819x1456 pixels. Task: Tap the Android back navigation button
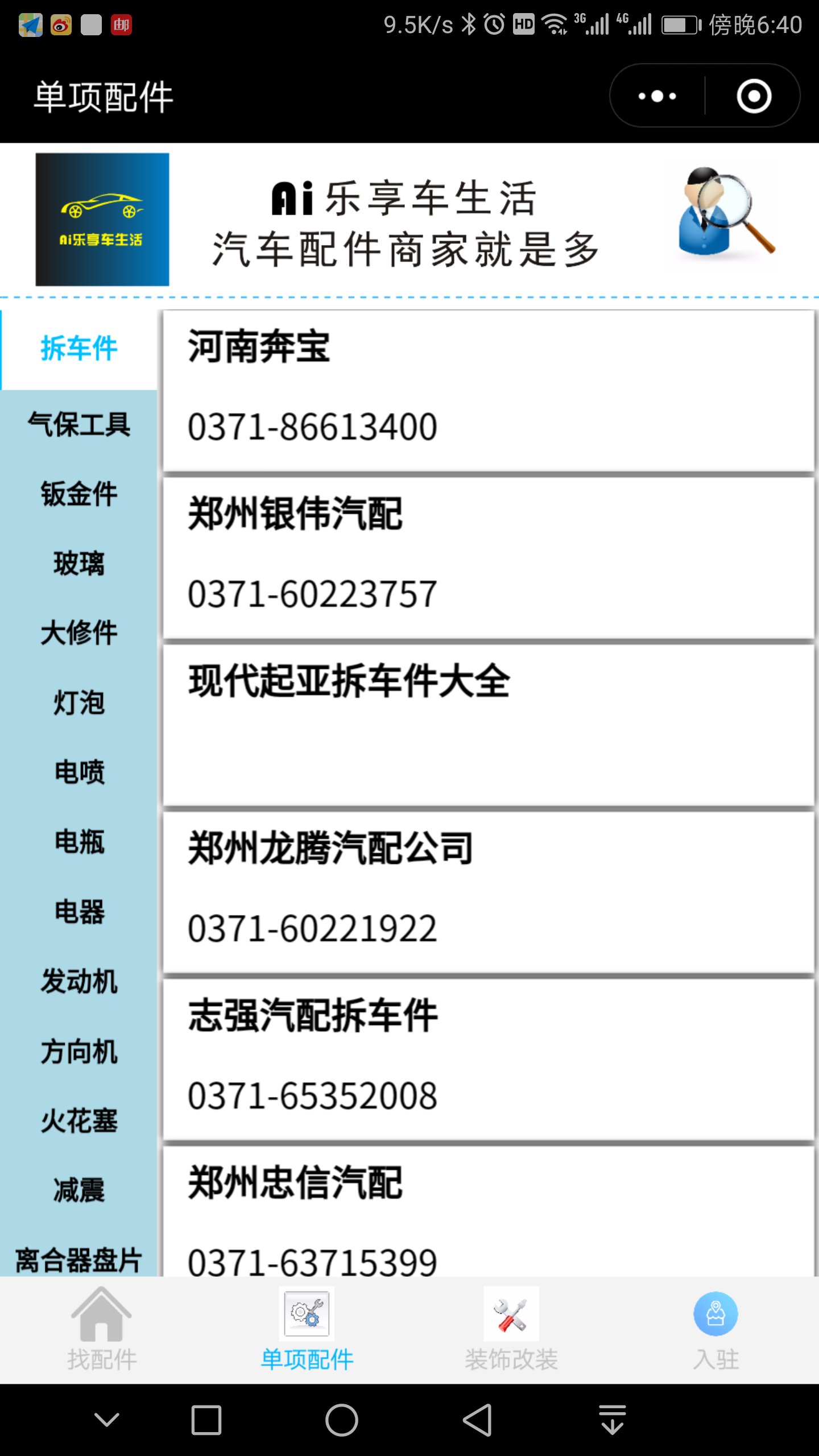tap(477, 1420)
